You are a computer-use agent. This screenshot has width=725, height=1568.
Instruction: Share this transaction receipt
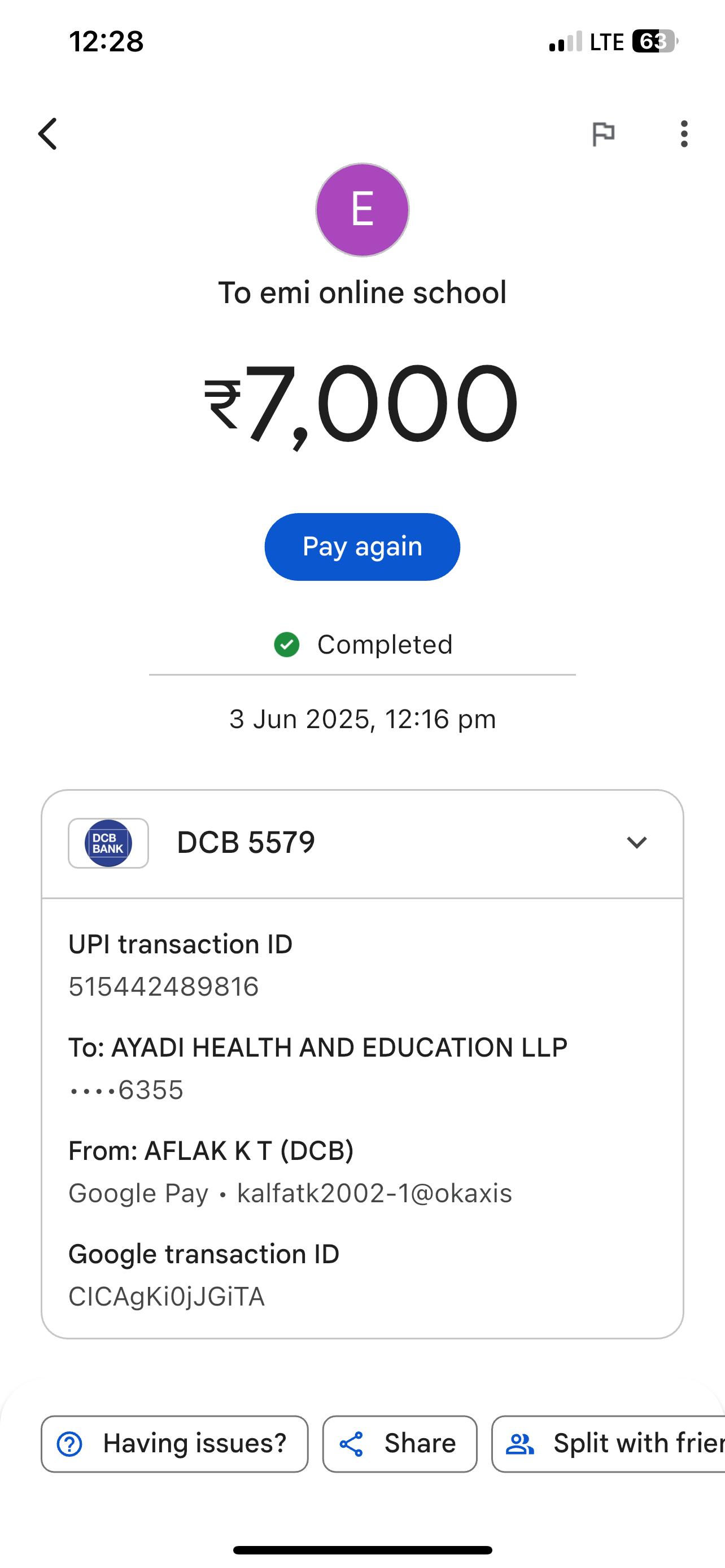tap(399, 1443)
